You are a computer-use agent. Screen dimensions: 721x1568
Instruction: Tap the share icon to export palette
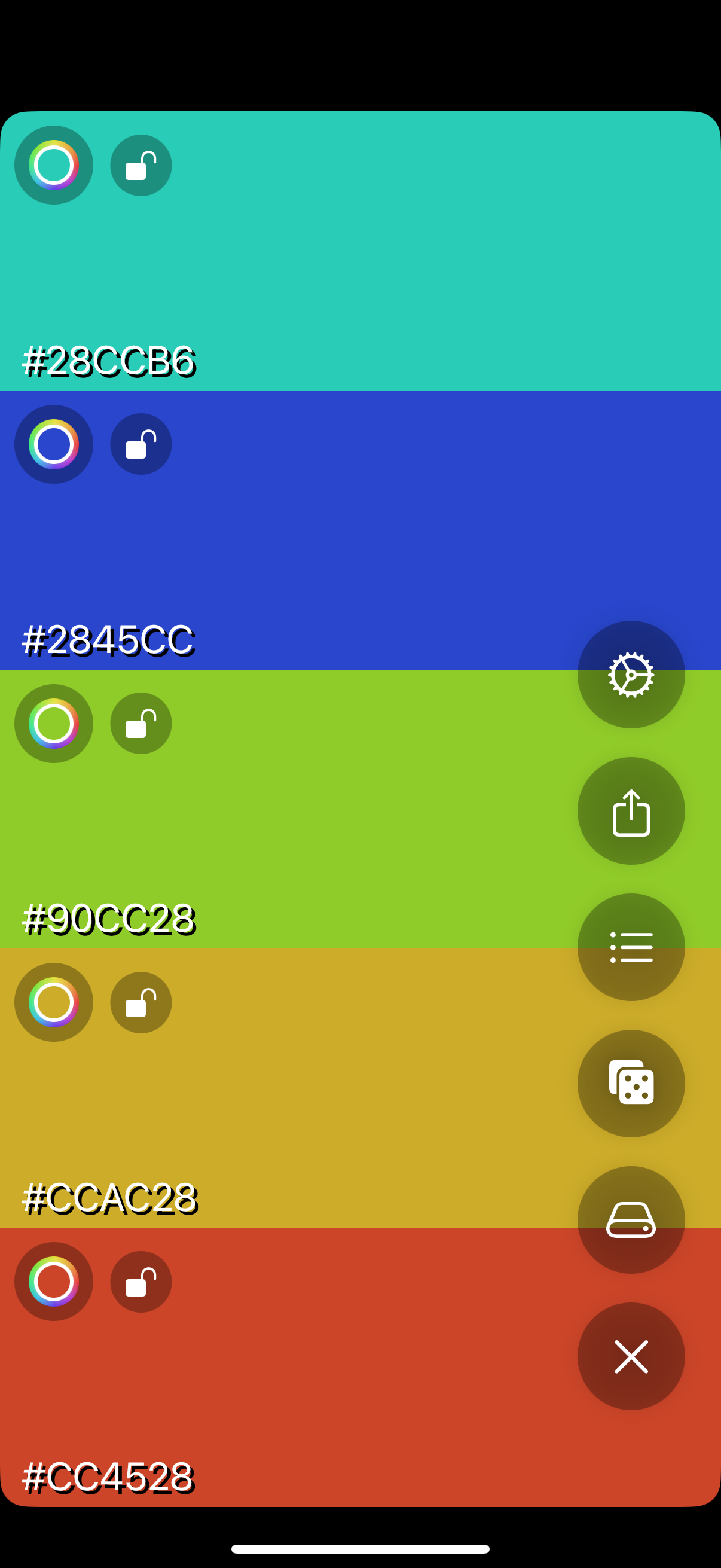click(x=631, y=810)
